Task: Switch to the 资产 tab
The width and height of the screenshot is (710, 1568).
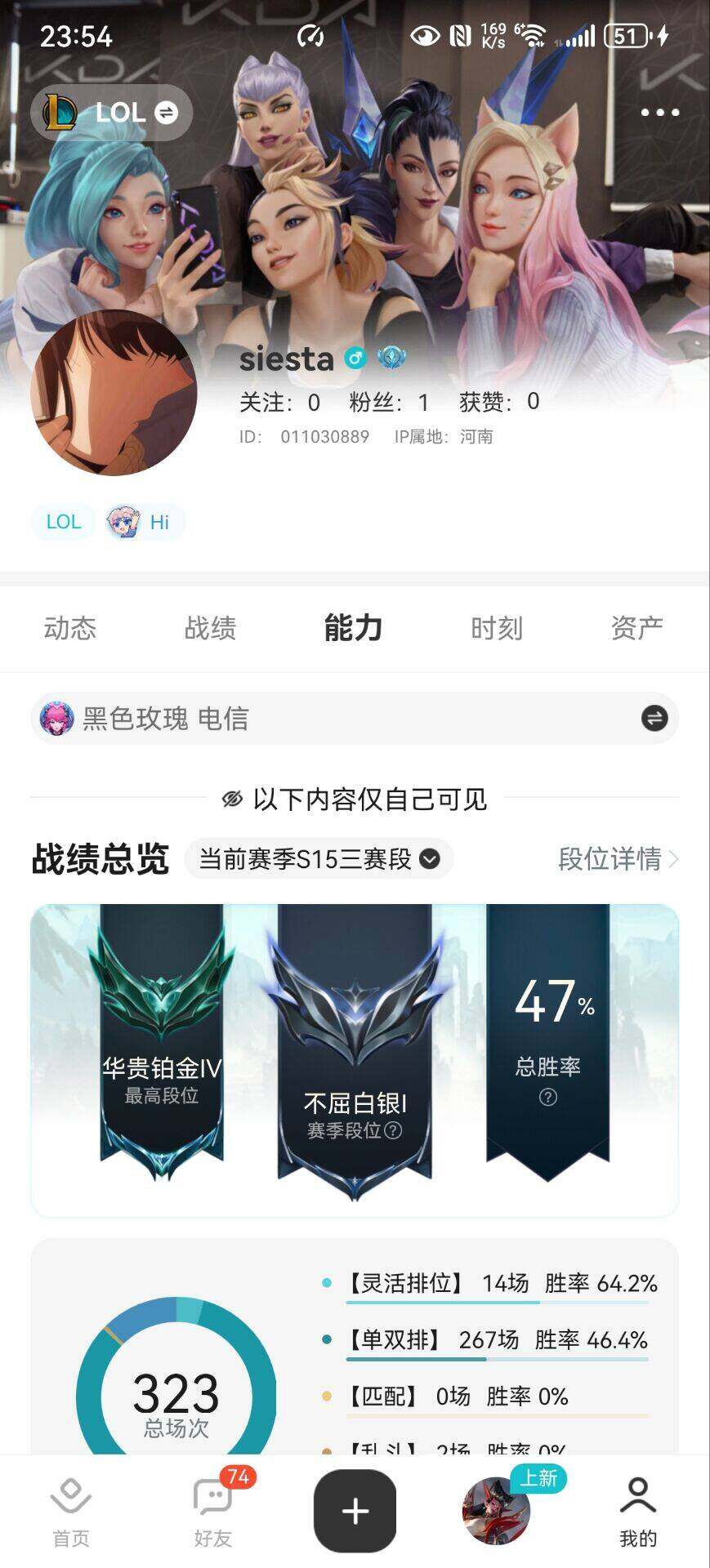Action: pyautogui.click(x=636, y=628)
